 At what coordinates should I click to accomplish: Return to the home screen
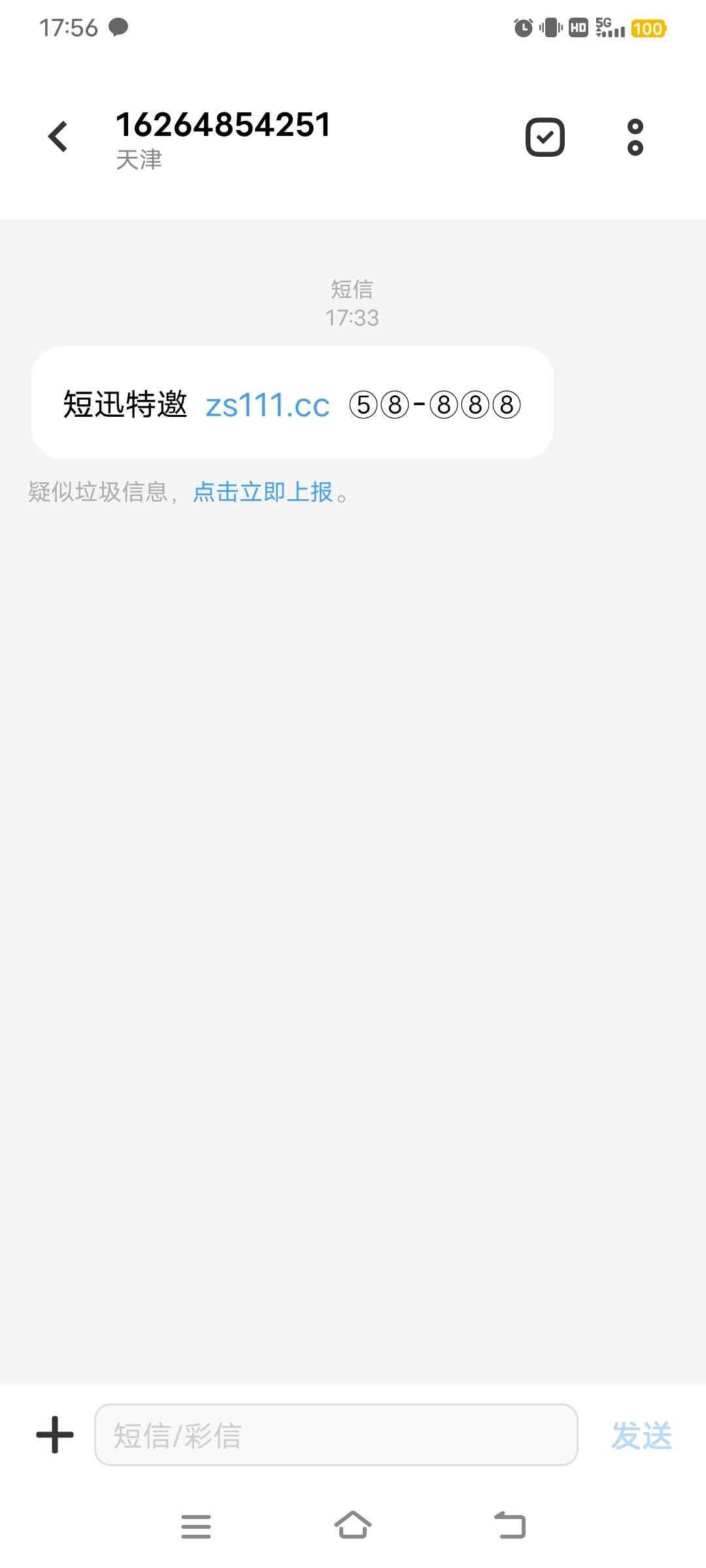[353, 1526]
